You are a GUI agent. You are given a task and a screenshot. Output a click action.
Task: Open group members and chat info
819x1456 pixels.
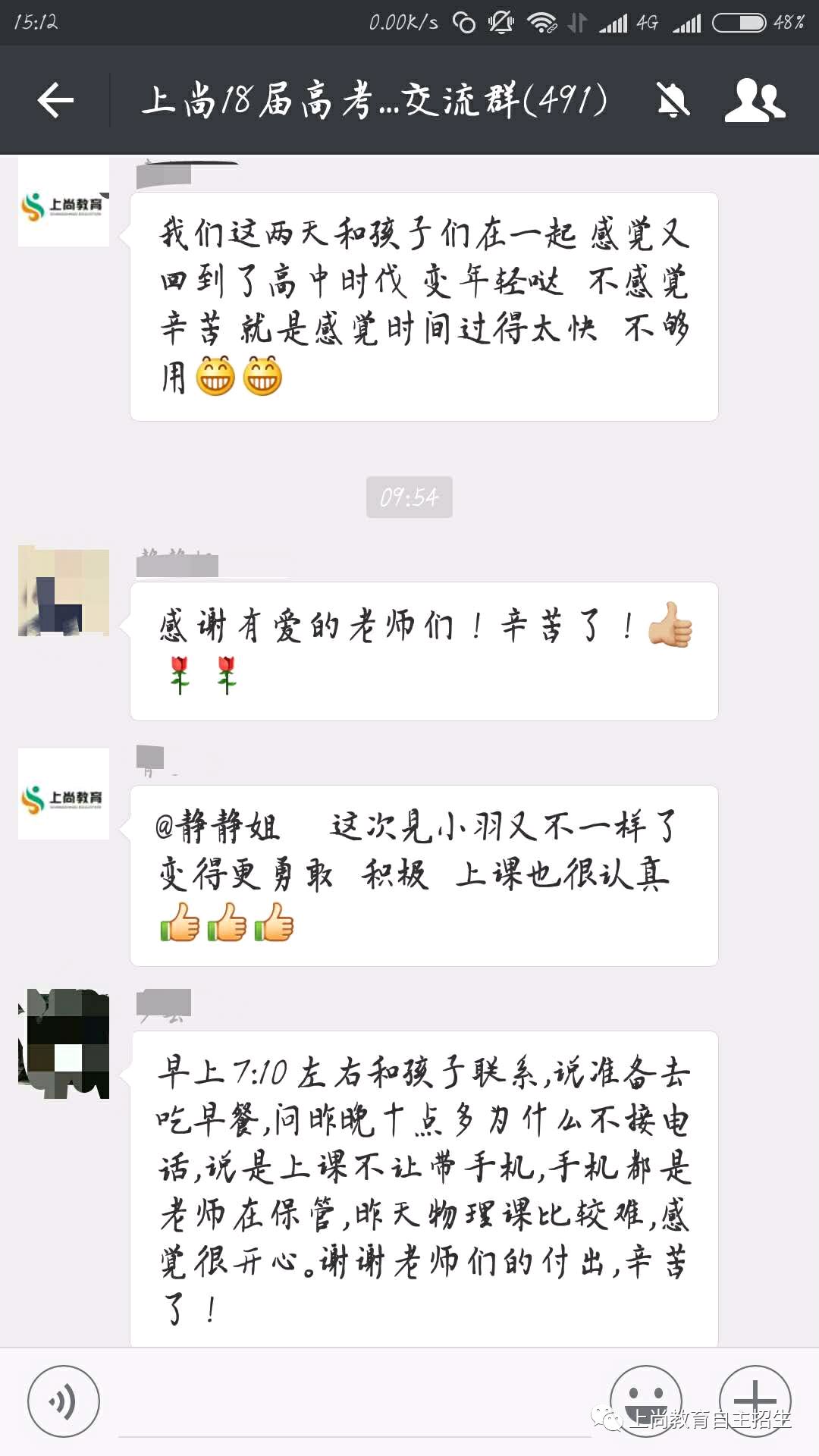click(x=755, y=100)
